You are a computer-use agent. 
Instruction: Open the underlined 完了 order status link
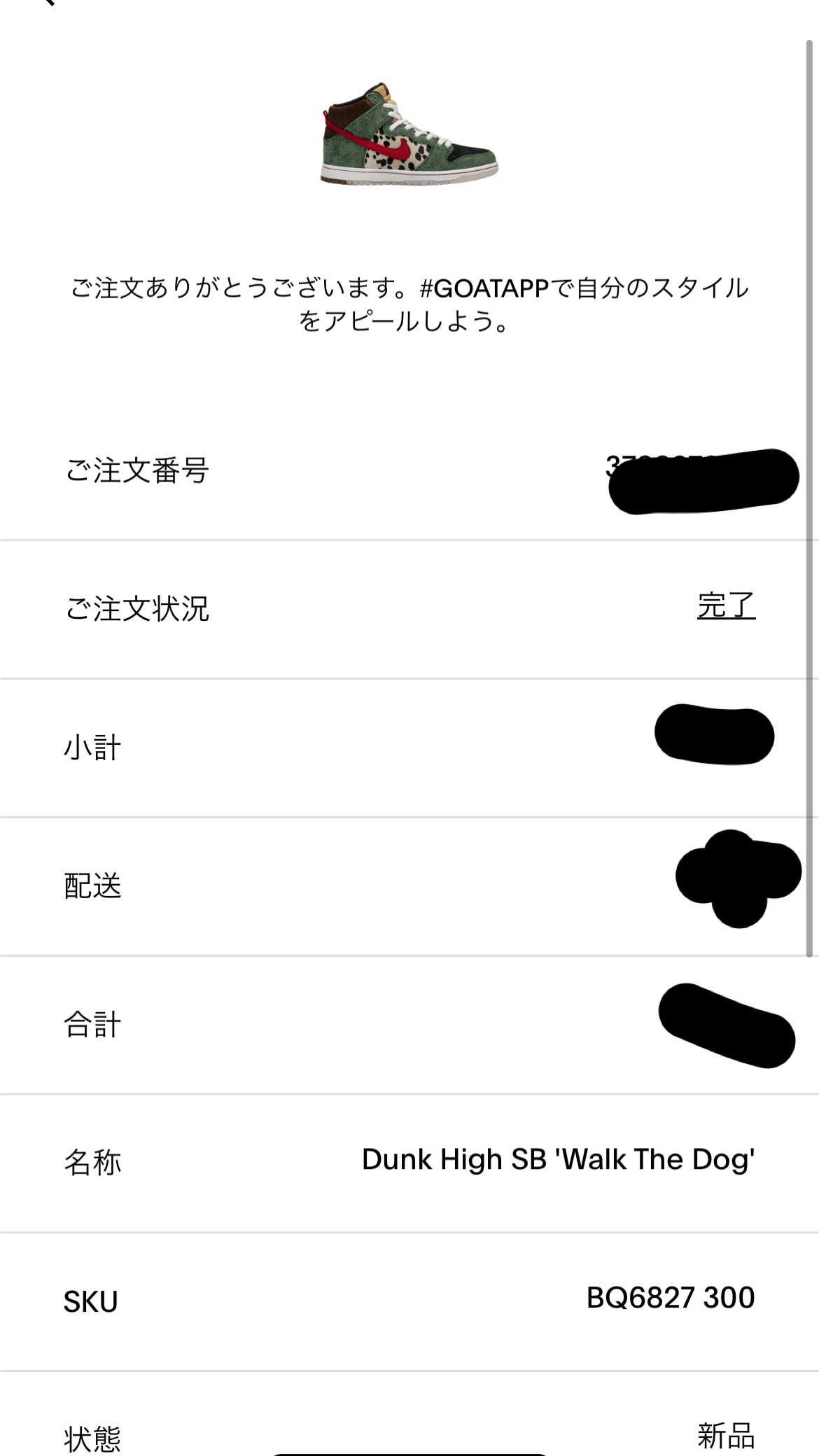point(726,605)
